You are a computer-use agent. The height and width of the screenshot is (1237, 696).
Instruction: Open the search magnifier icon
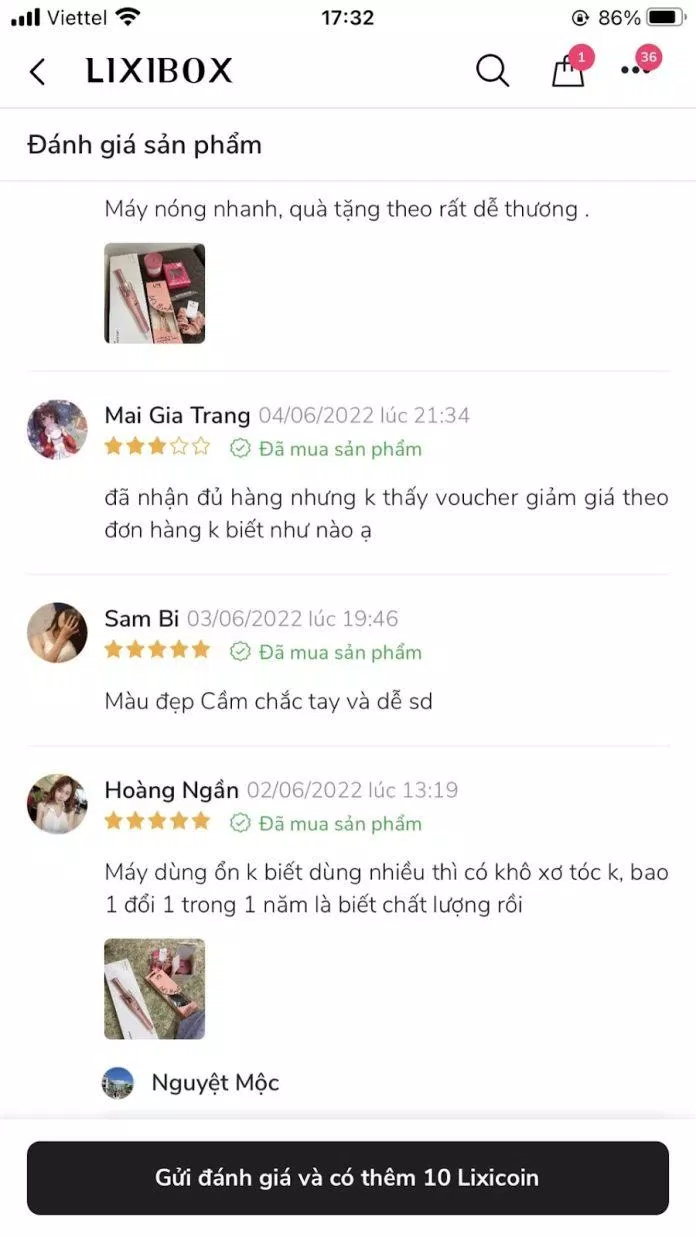click(492, 71)
